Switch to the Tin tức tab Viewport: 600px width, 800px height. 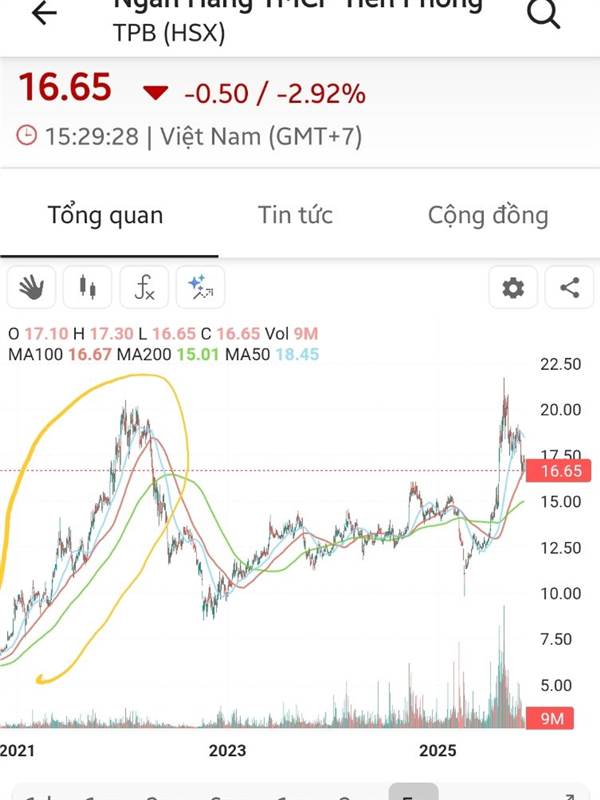coord(295,215)
